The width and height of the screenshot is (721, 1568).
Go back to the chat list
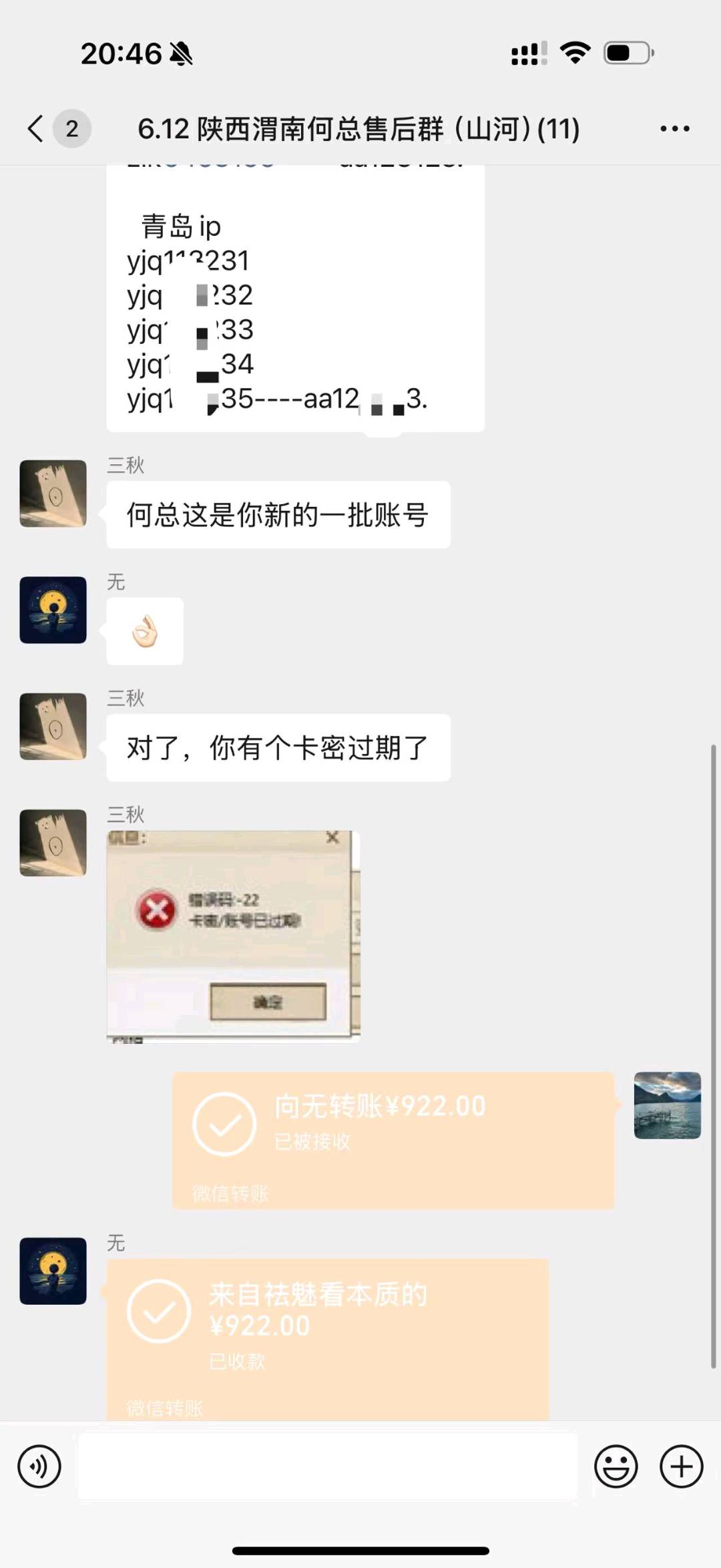tap(36, 128)
